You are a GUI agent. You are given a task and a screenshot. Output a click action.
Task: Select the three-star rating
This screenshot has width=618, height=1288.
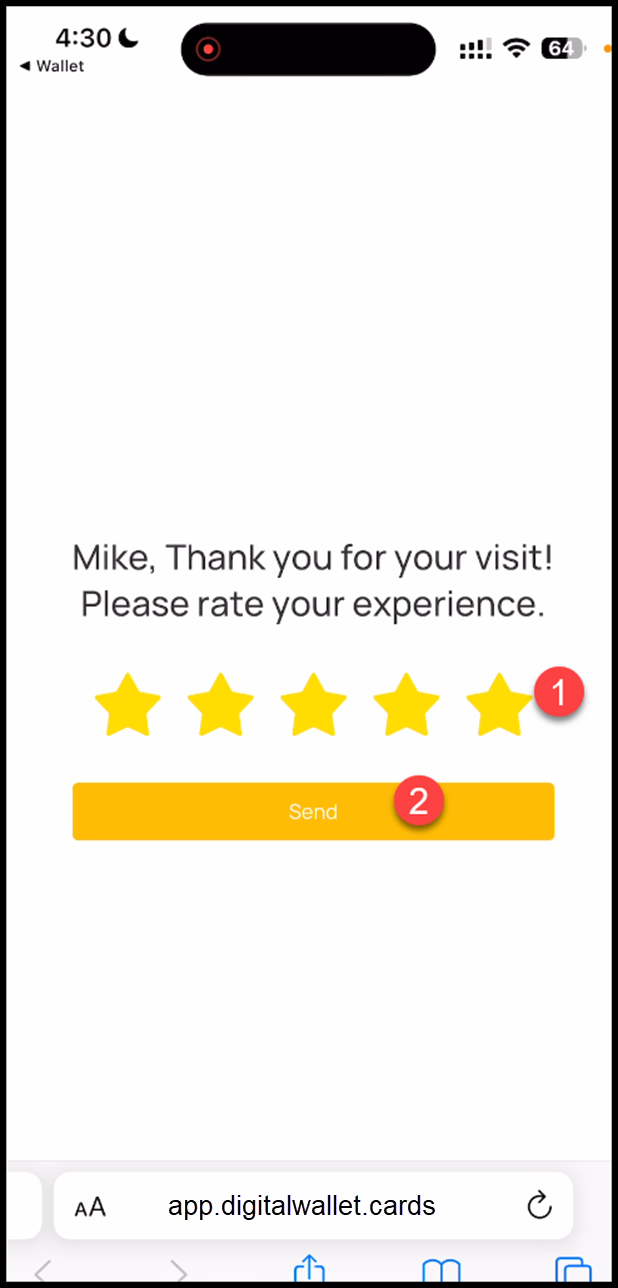point(313,705)
